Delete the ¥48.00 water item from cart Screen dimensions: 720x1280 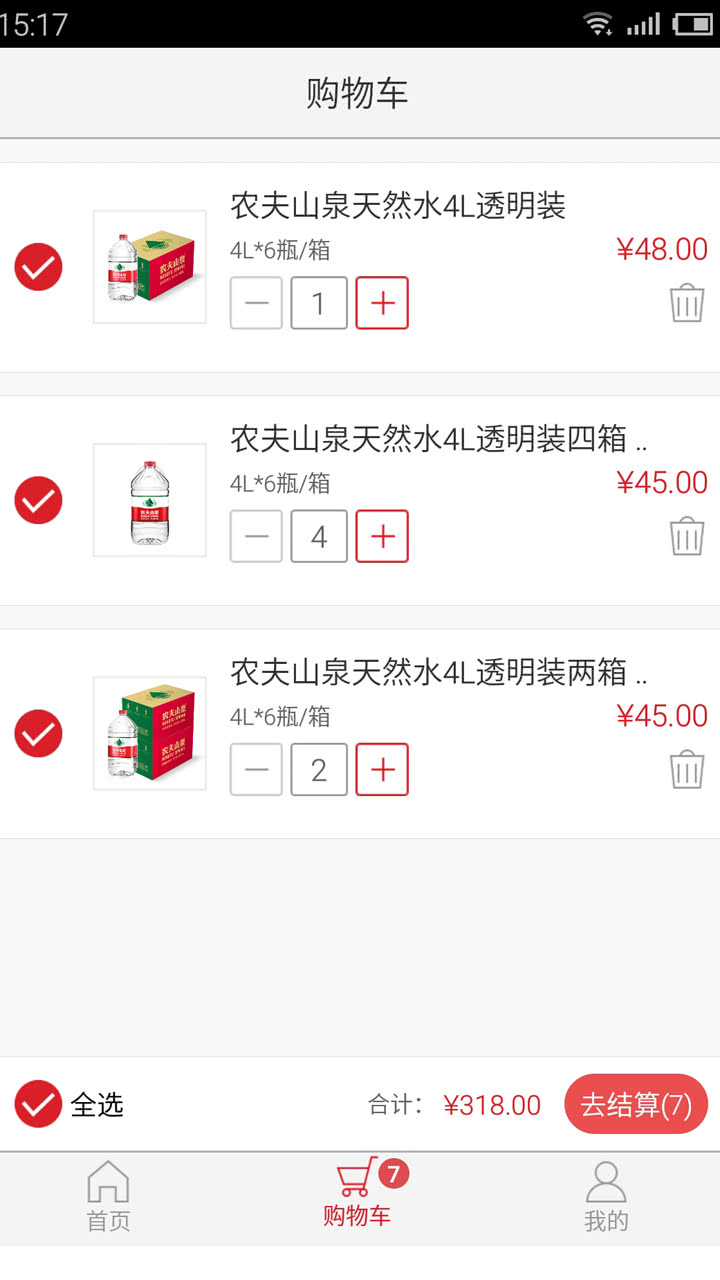click(x=687, y=302)
